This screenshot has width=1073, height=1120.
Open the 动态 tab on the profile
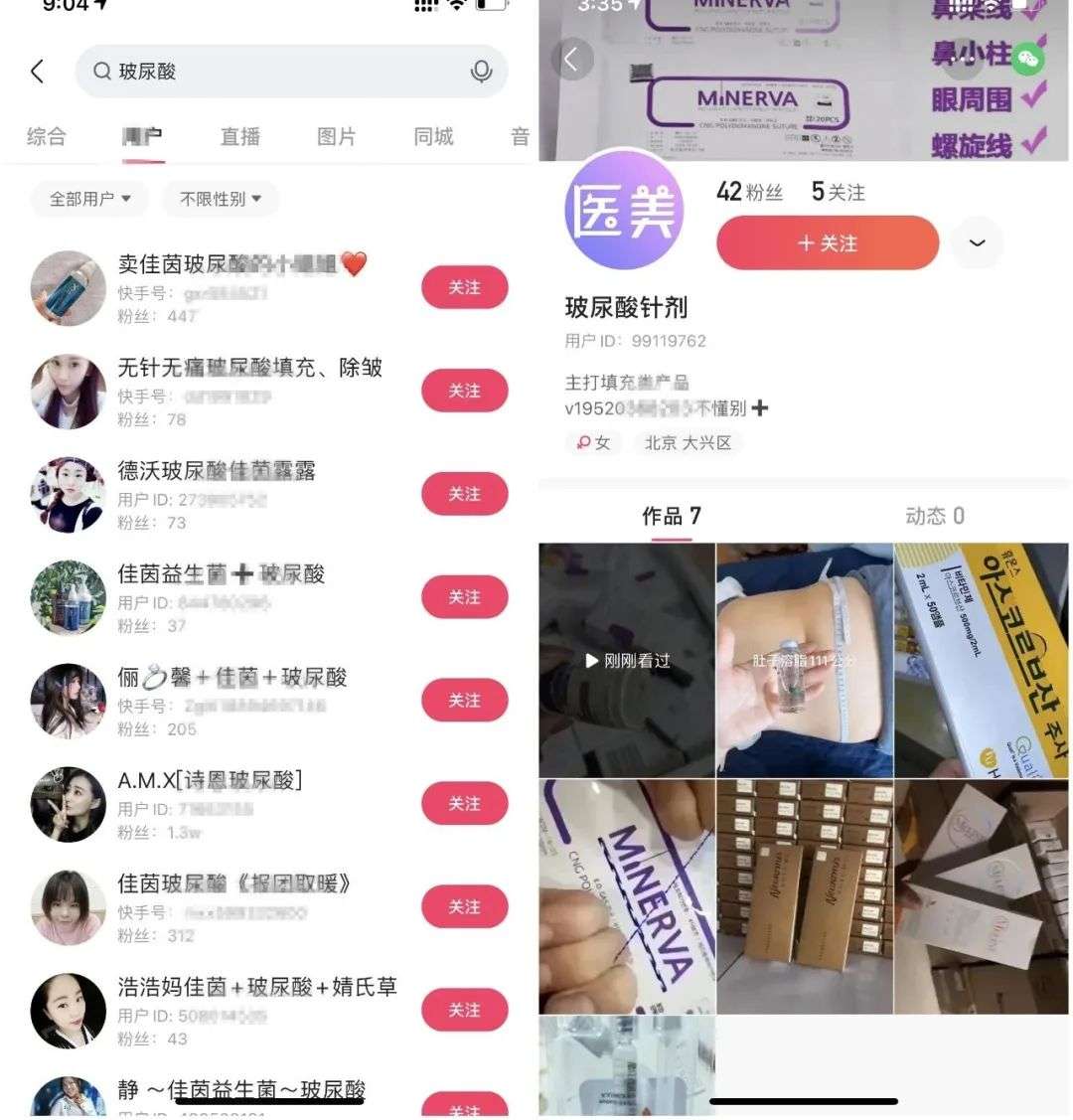935,516
